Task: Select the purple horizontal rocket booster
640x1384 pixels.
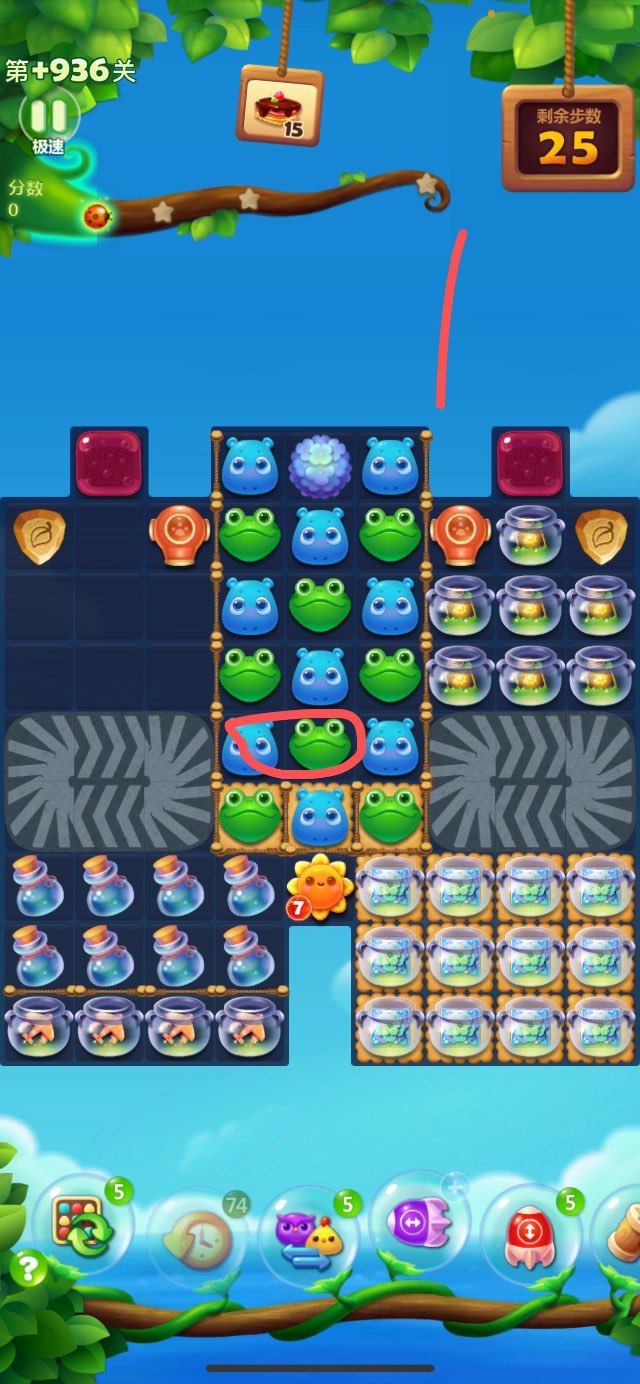Action: 418,1224
